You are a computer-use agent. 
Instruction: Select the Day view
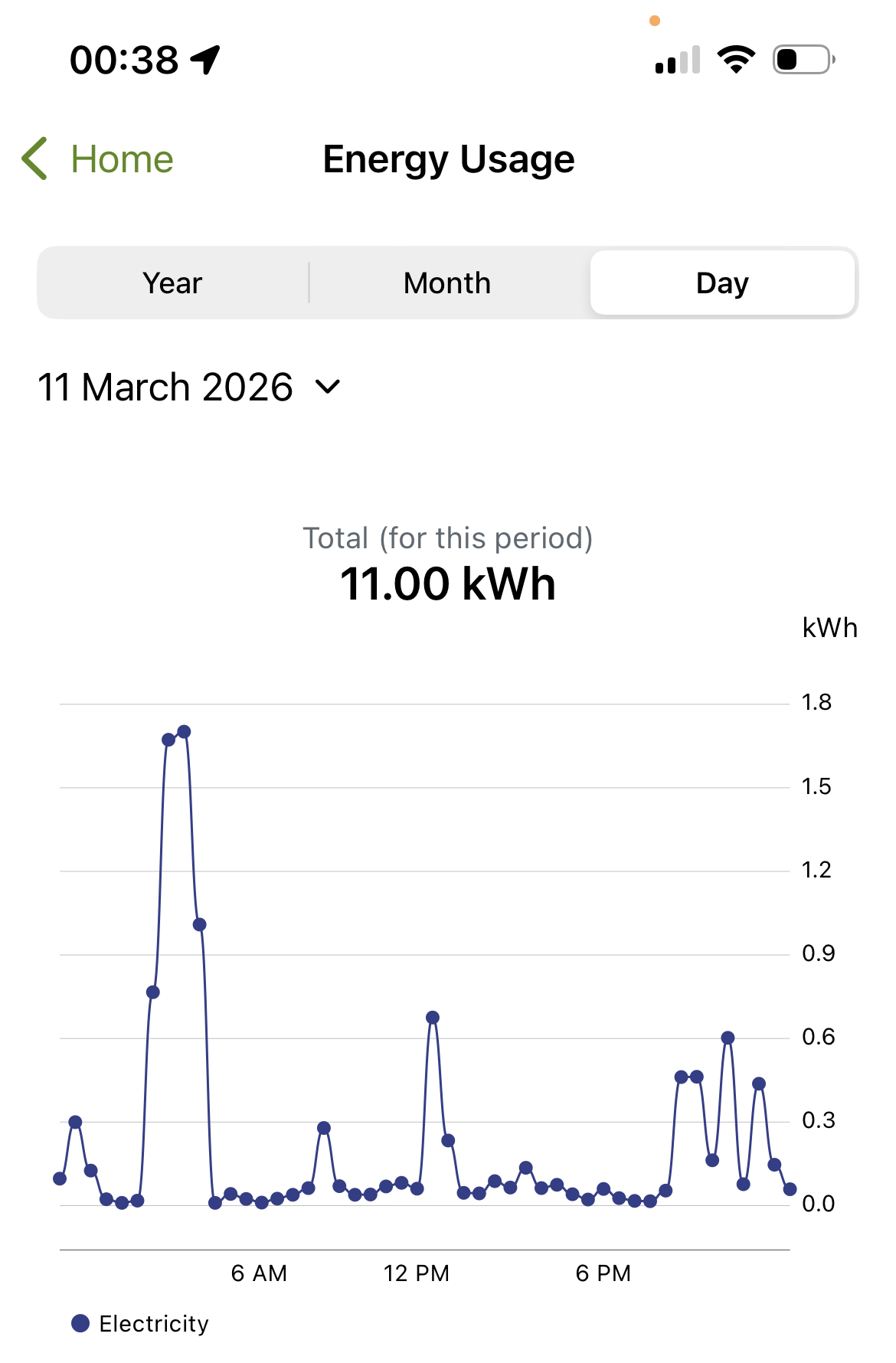click(722, 283)
